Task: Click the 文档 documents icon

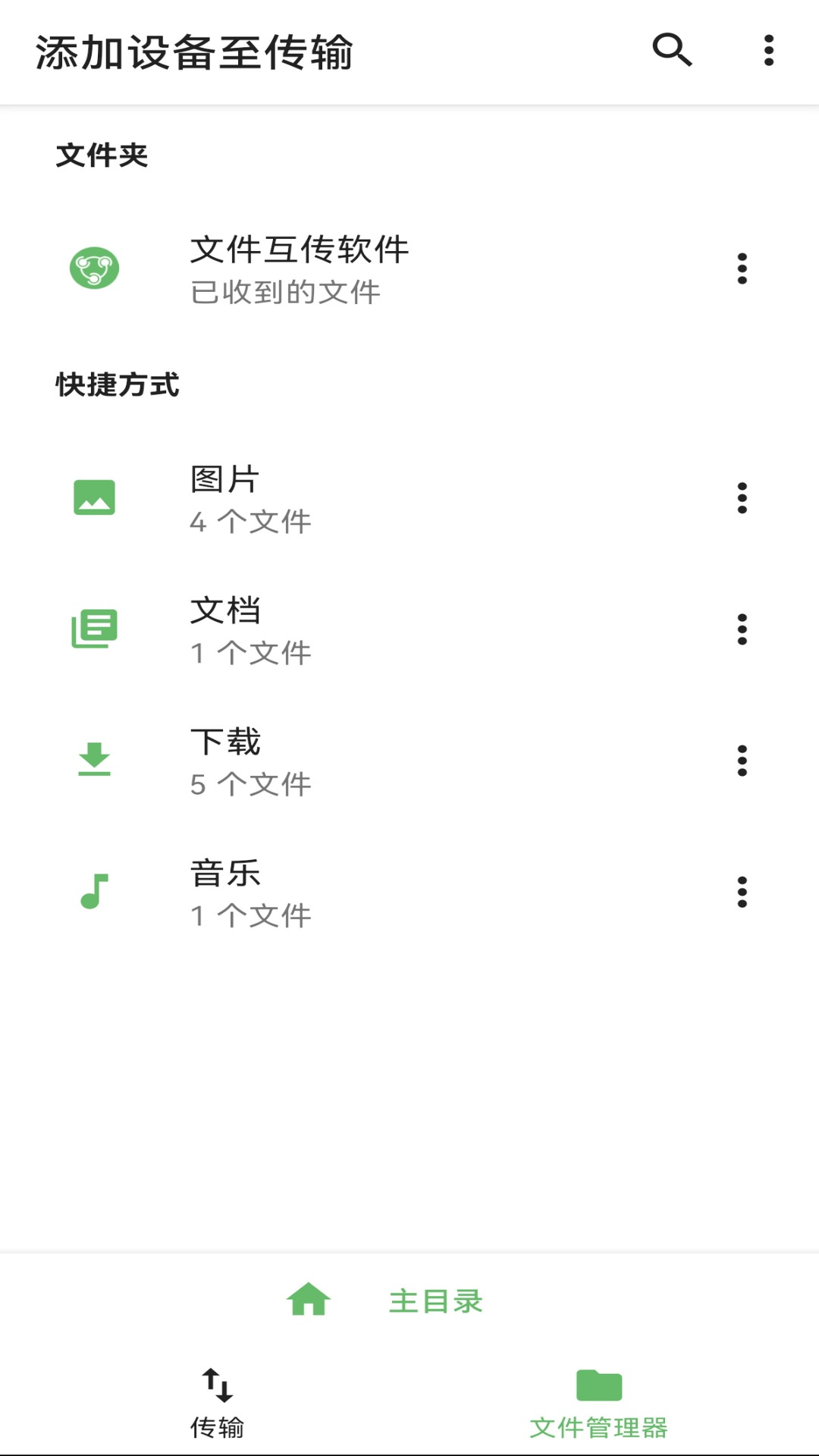Action: coord(94,628)
